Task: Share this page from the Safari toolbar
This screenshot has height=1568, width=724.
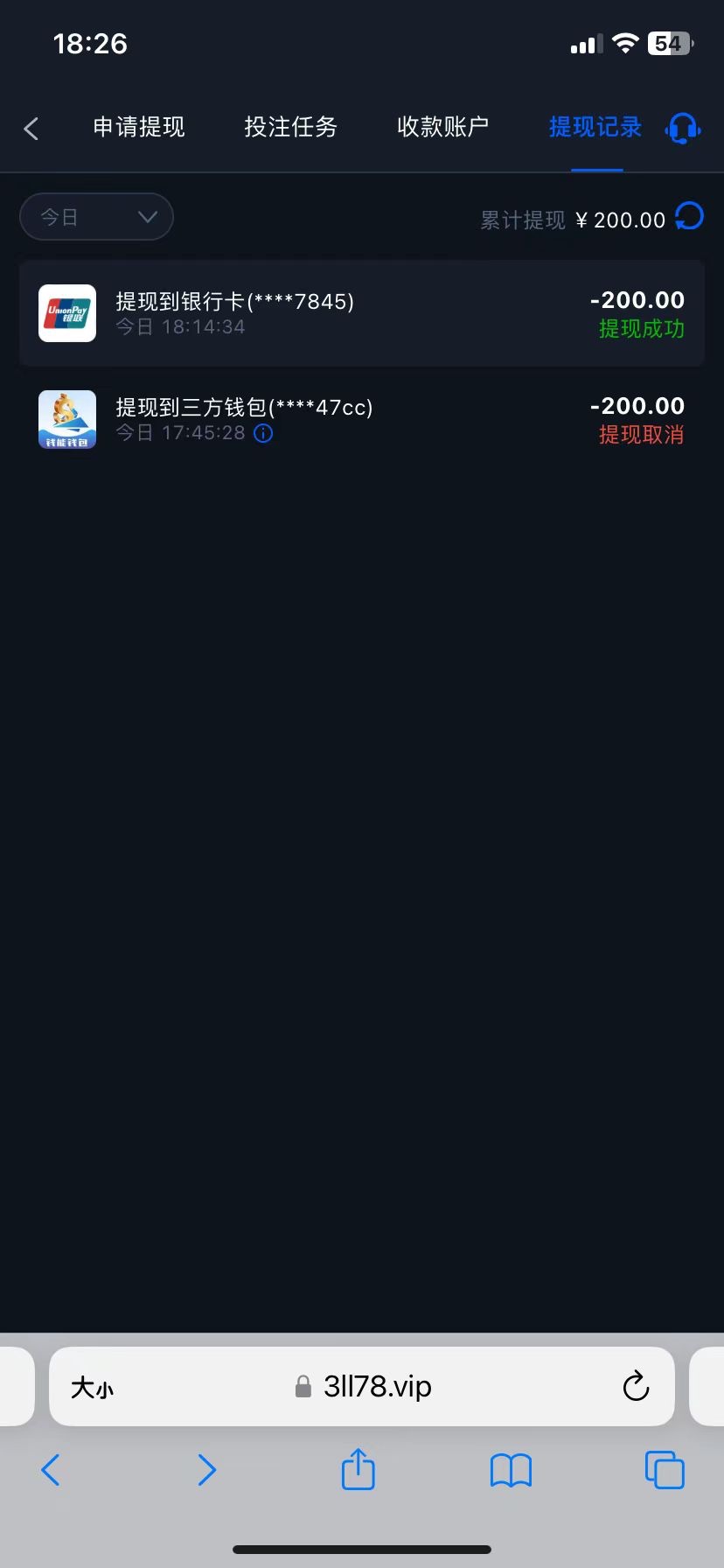Action: (358, 1470)
